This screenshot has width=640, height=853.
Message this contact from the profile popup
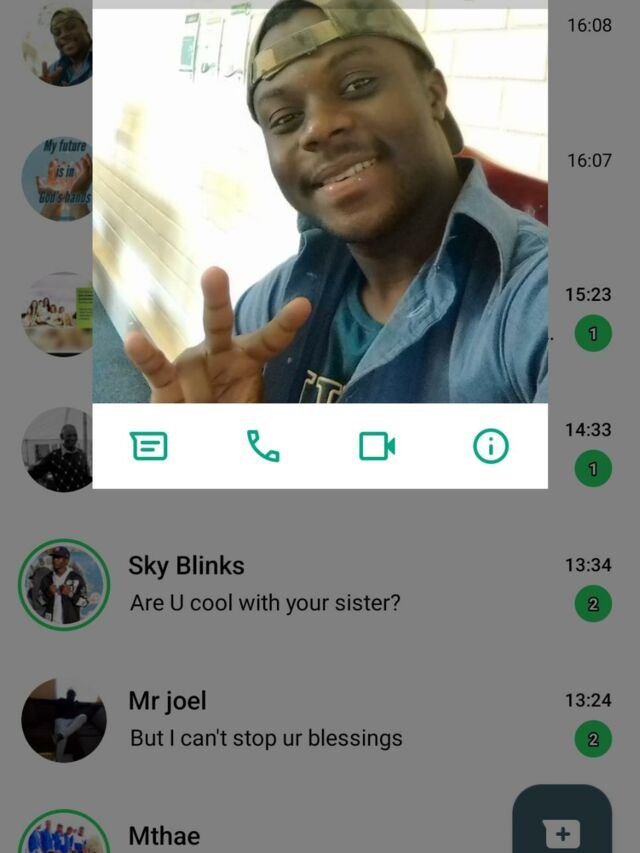[149, 446]
